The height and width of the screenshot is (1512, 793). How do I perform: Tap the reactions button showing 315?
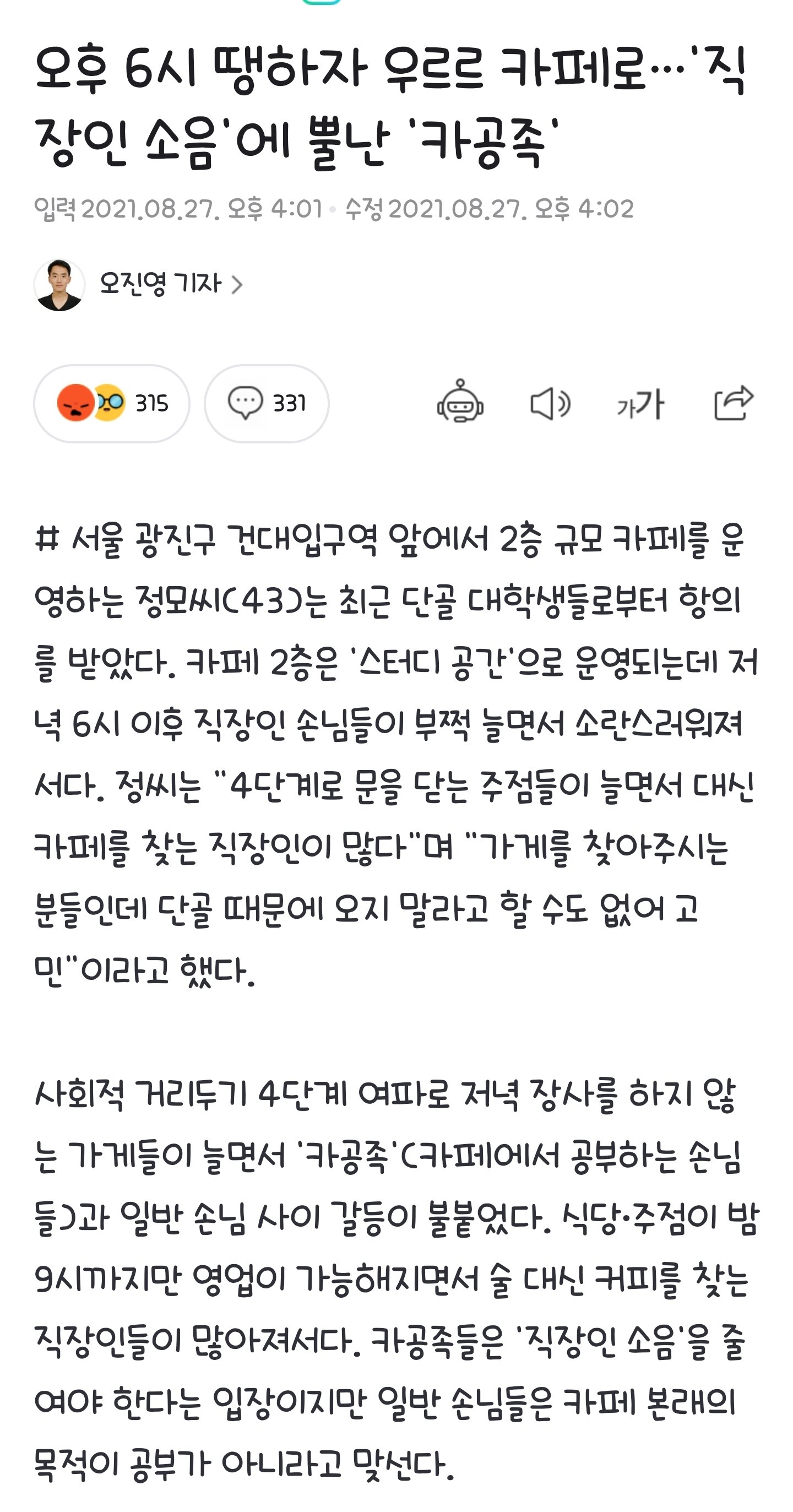[112, 403]
